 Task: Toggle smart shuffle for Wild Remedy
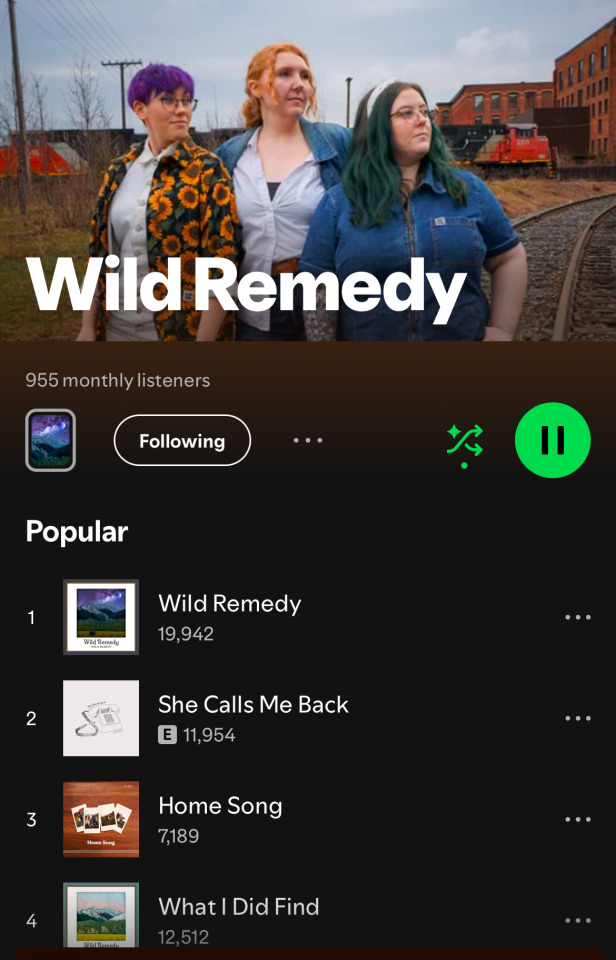[x=464, y=441]
